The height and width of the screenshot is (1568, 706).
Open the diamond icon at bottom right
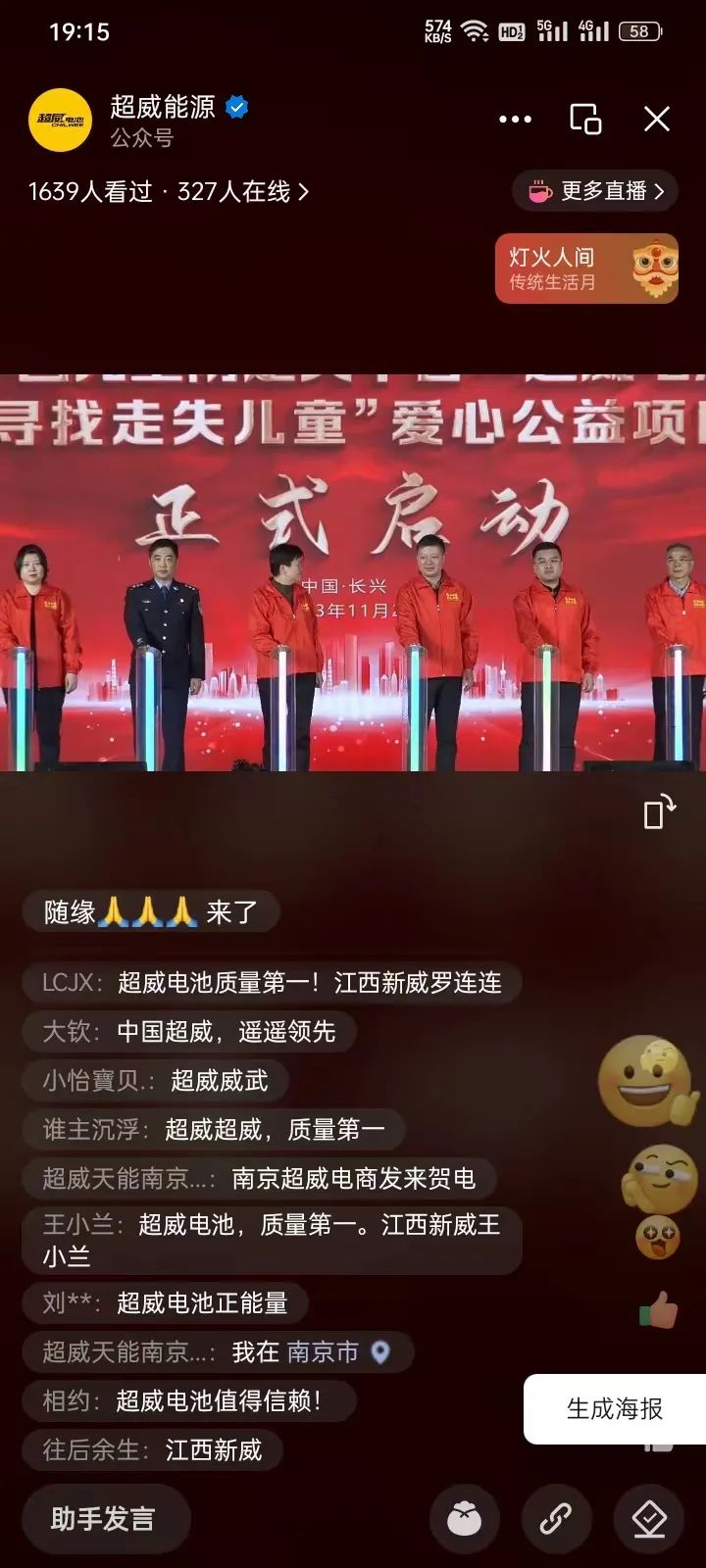648,1519
